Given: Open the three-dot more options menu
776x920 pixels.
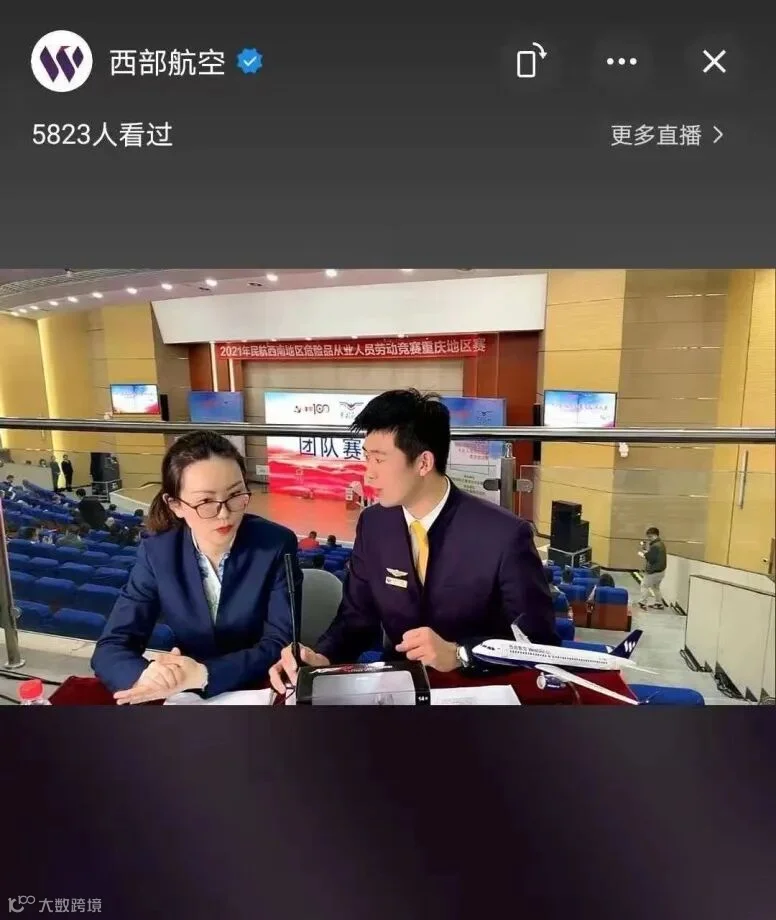Looking at the screenshot, I should (x=622, y=62).
